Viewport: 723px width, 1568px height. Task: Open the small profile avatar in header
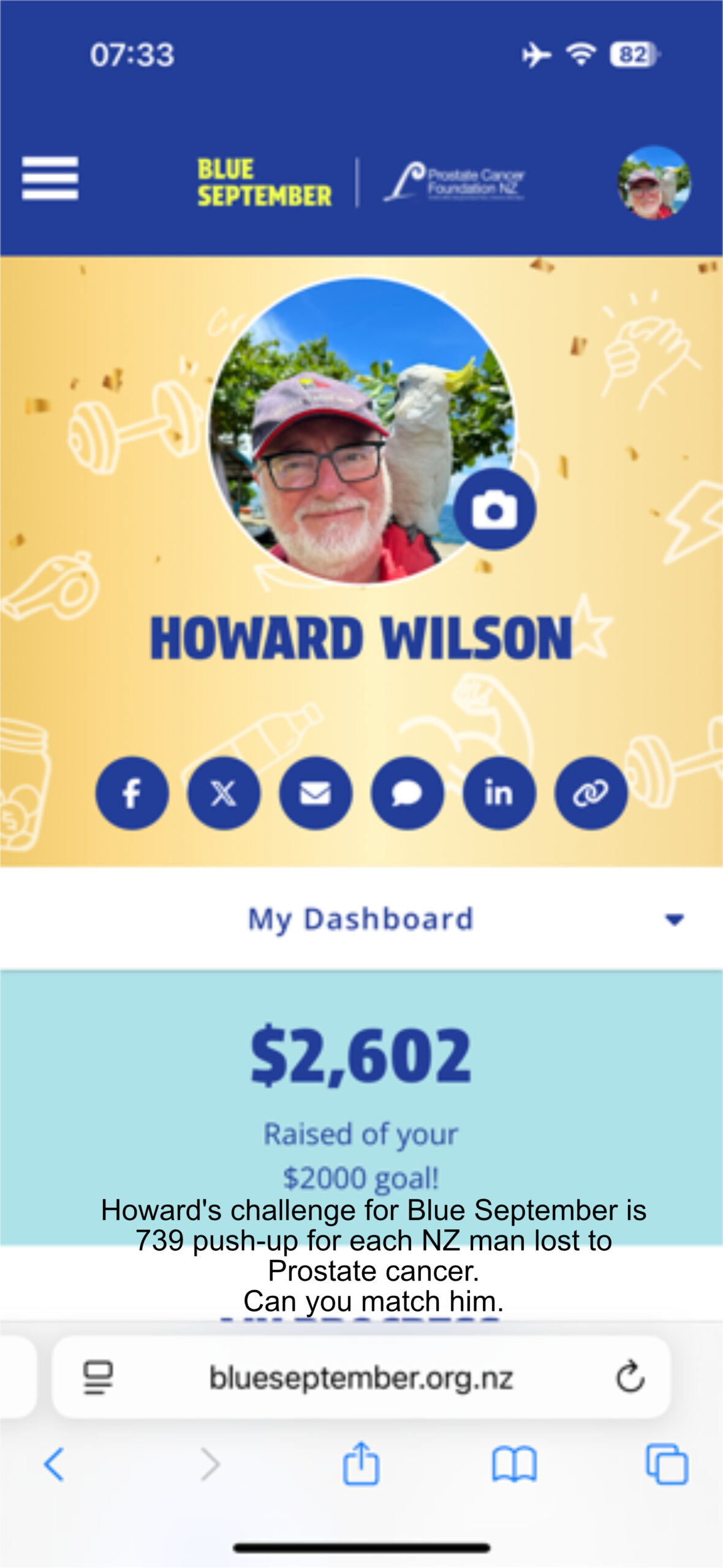[654, 183]
